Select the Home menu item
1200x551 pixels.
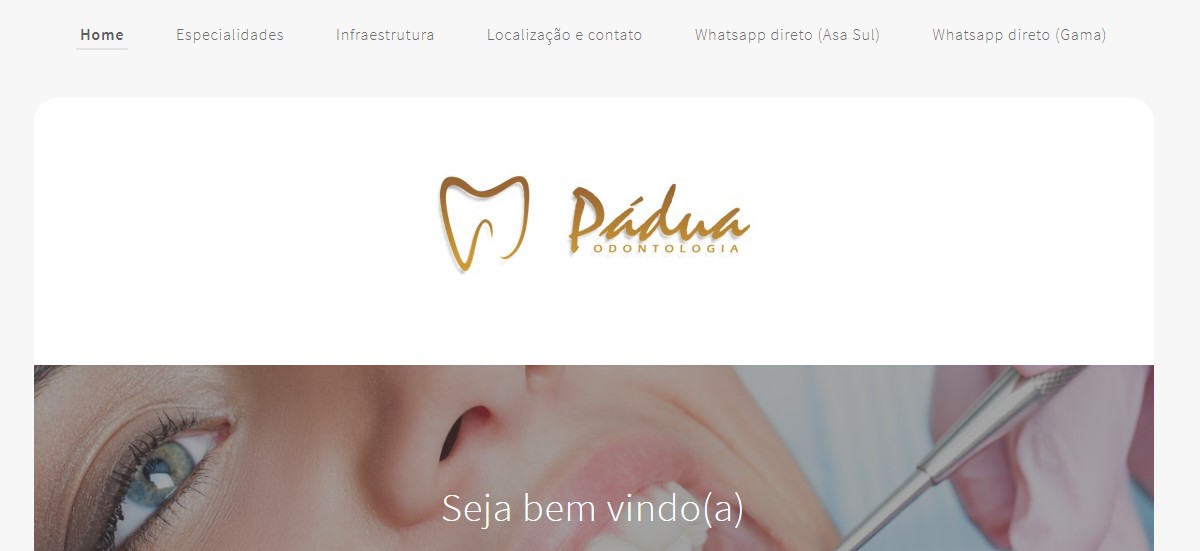point(102,35)
